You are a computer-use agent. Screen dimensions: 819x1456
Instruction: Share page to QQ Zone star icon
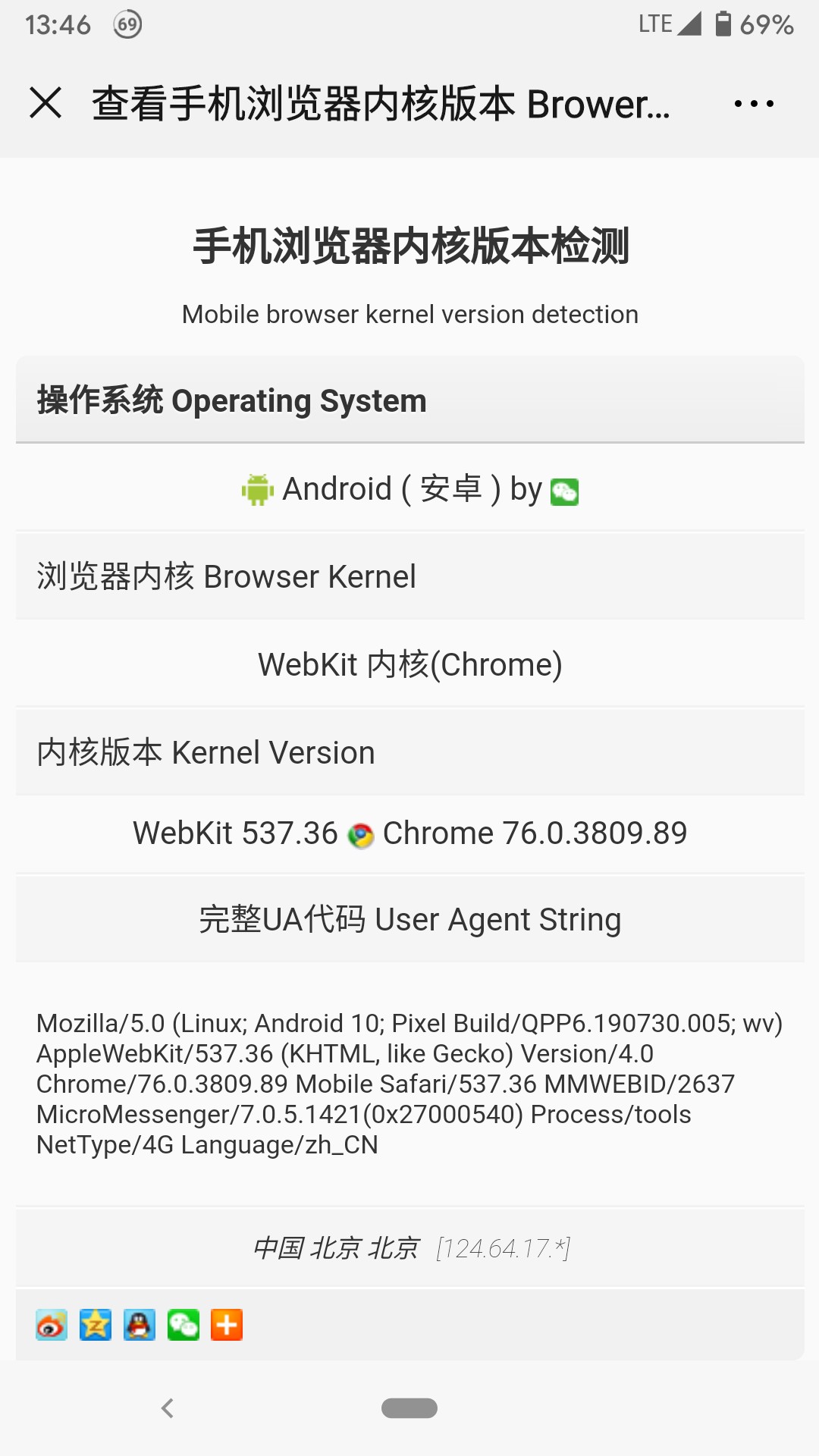click(x=96, y=1325)
